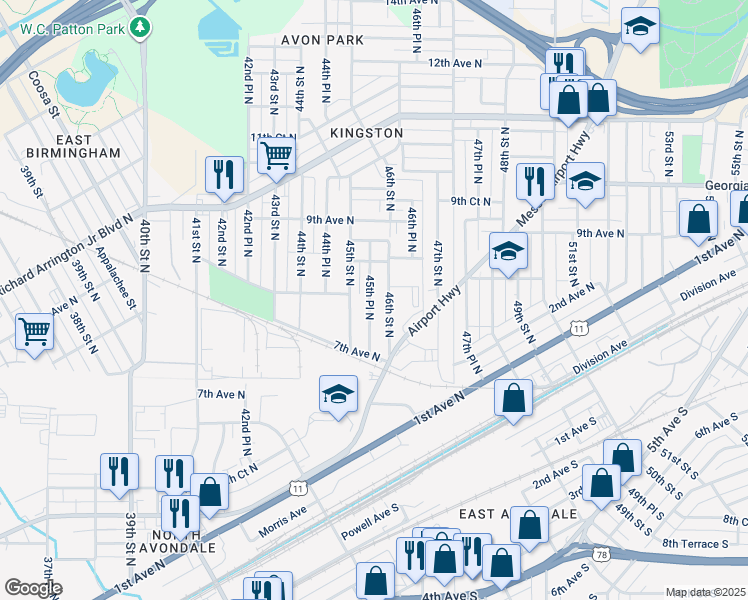
Task: Select the shopping bag marker on 1st Ave N
Action: coord(513,397)
